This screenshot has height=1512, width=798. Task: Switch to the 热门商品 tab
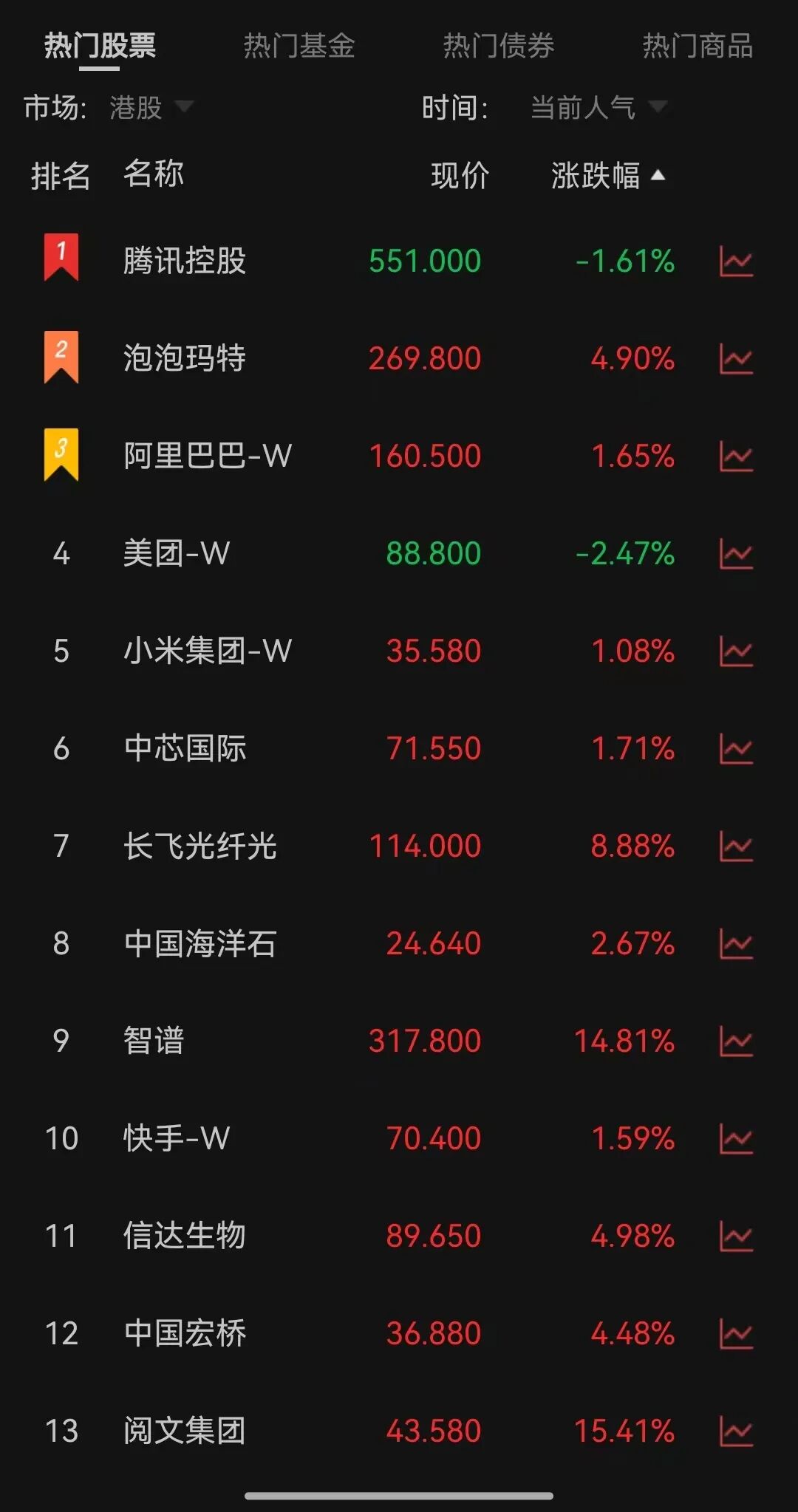[698, 46]
